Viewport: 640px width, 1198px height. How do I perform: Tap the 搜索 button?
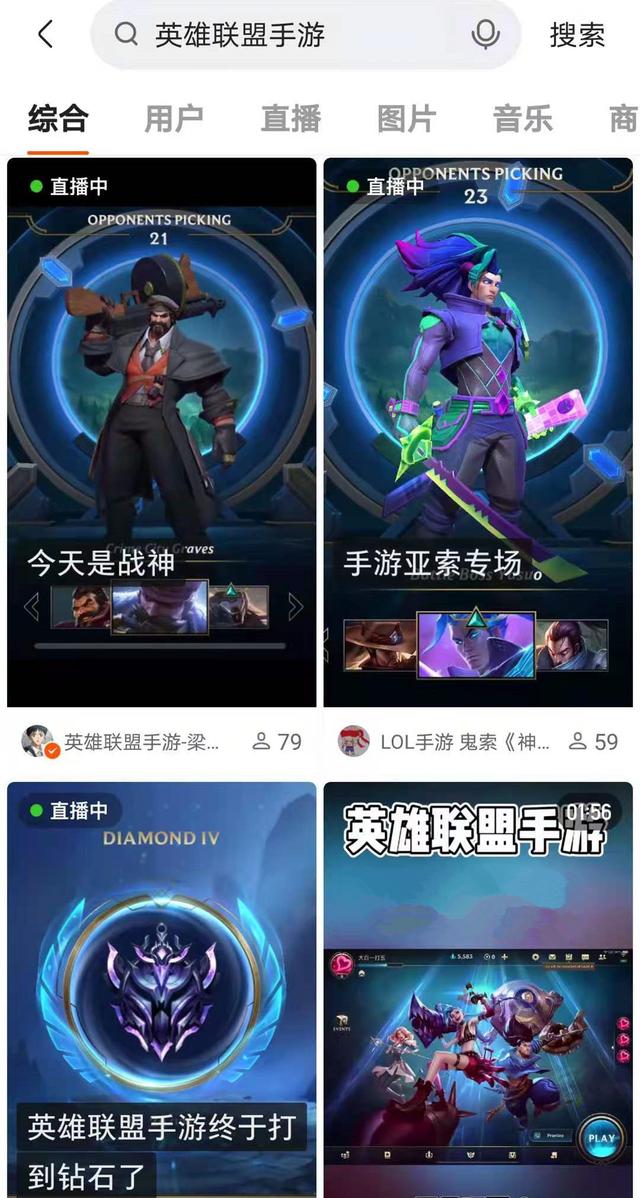(577, 35)
